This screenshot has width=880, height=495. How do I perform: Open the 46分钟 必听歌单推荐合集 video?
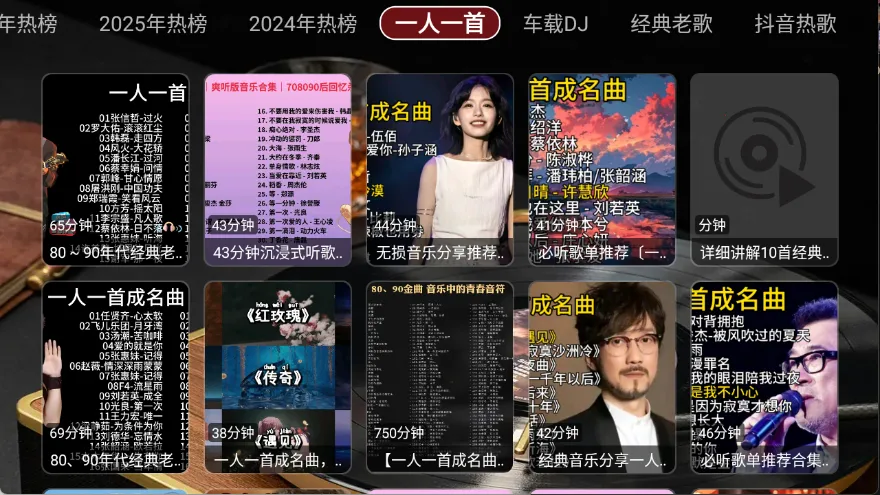click(764, 377)
